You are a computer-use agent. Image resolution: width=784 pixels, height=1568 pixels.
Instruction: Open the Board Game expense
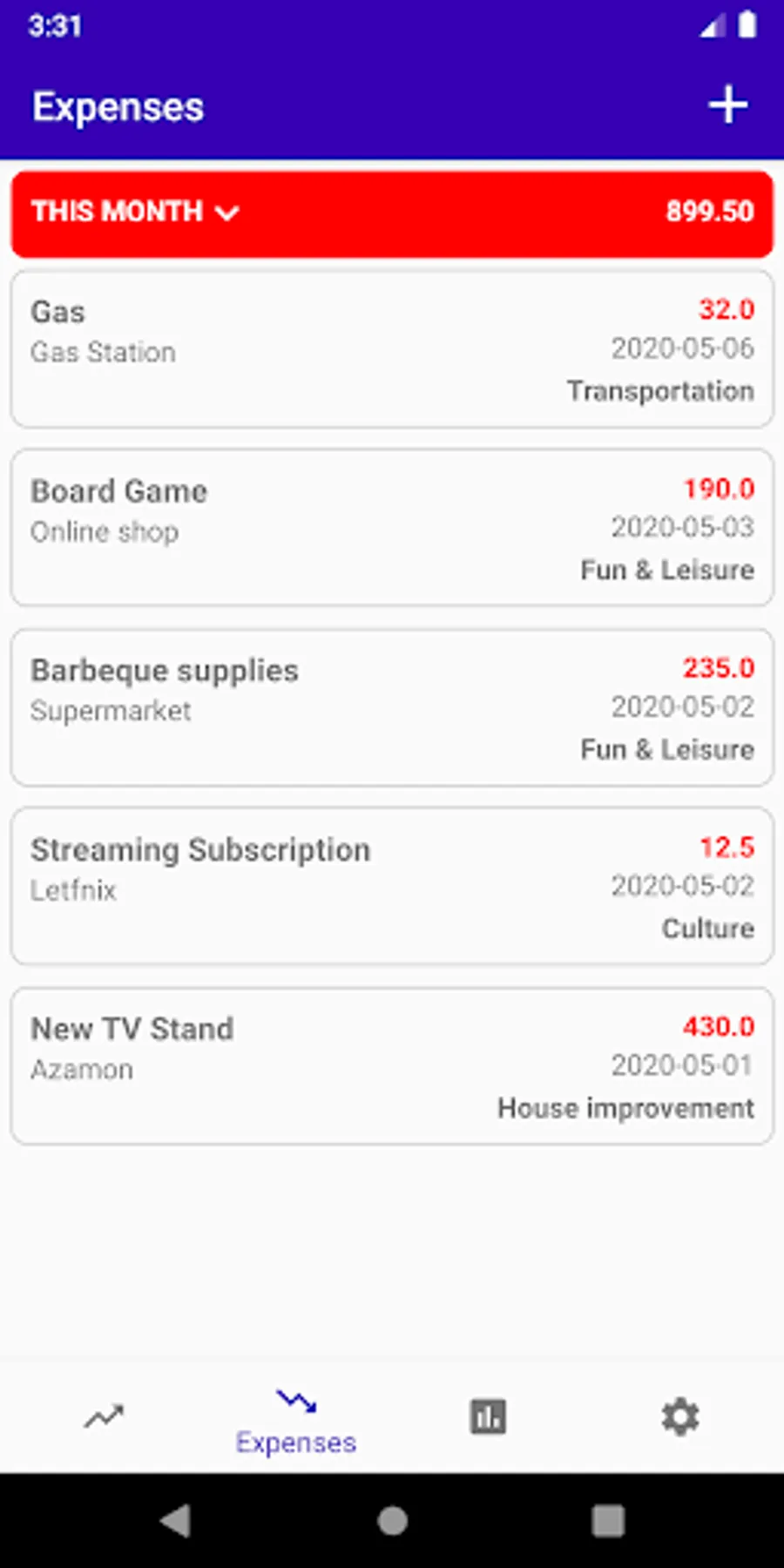point(392,528)
